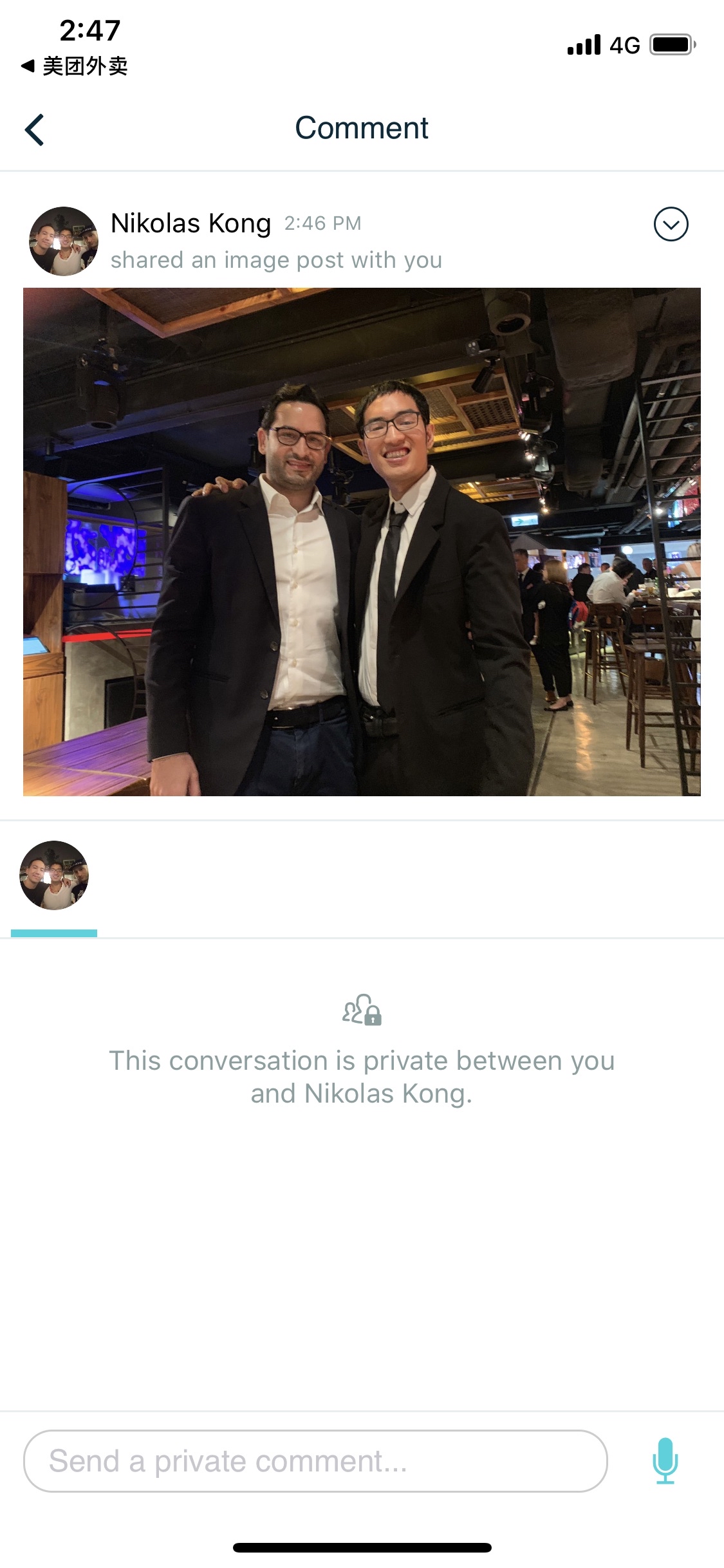The height and width of the screenshot is (1568, 724).
Task: View the shared image post full screen
Action: click(362, 541)
